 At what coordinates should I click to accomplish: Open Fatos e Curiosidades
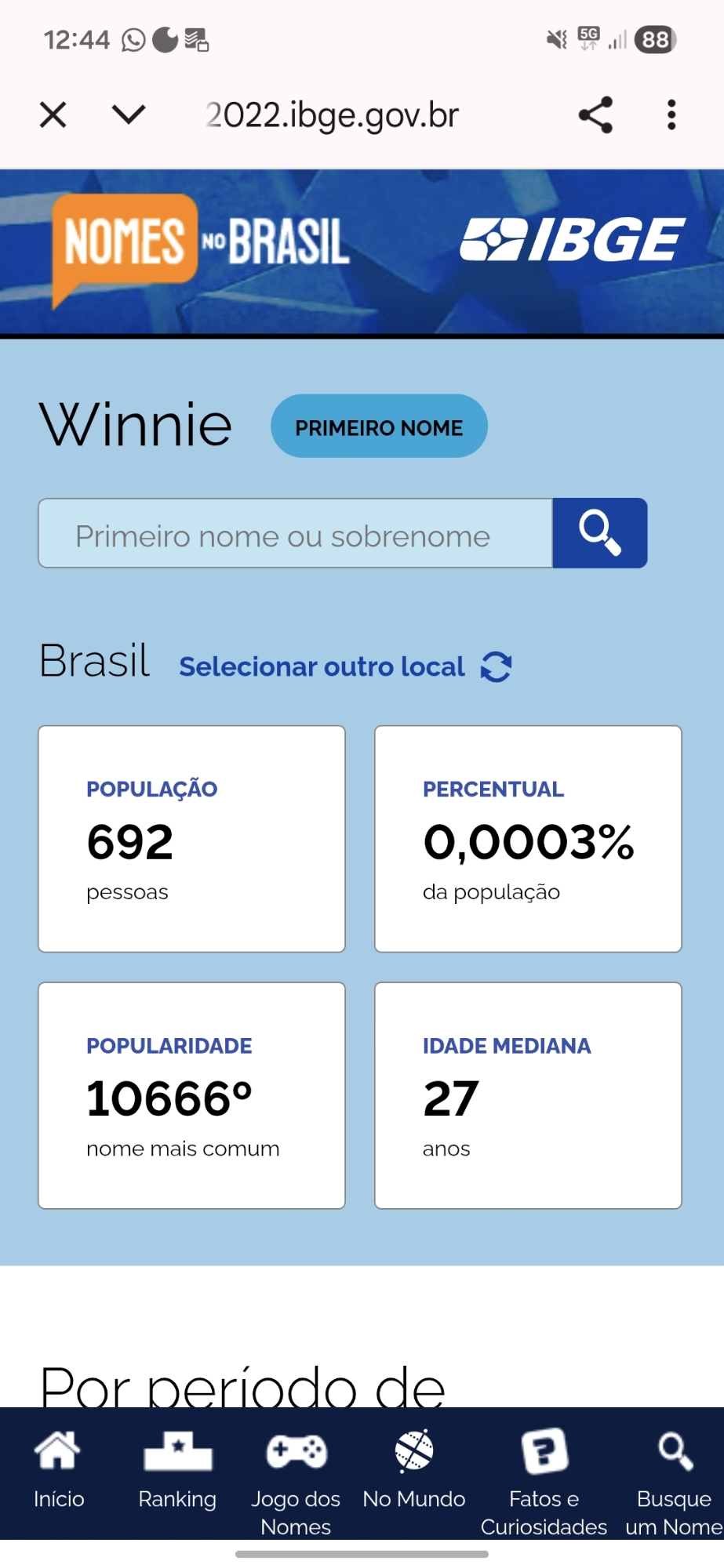coord(544,1482)
